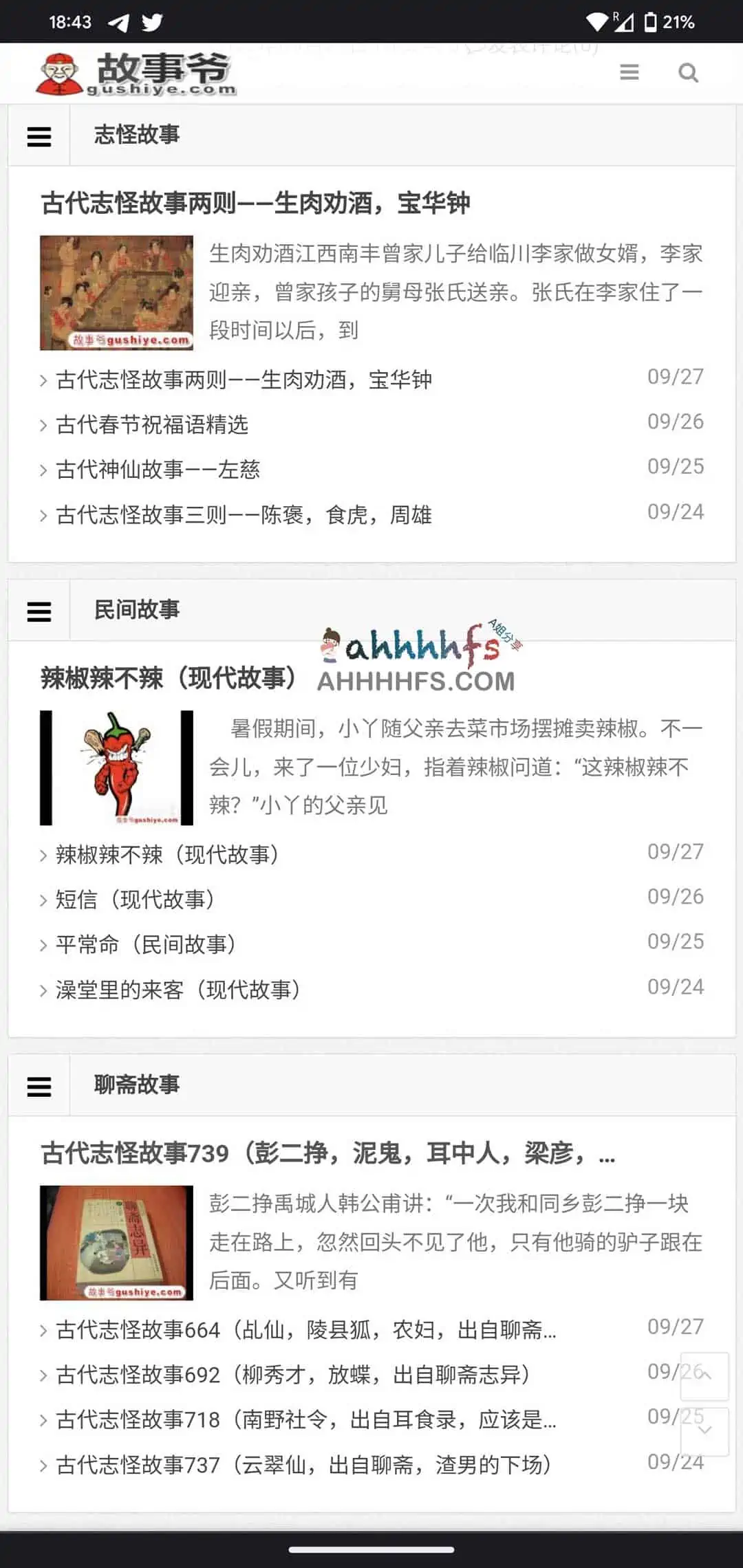Viewport: 743px width, 1568px height.
Task: Open the site search icon
Action: click(x=688, y=73)
